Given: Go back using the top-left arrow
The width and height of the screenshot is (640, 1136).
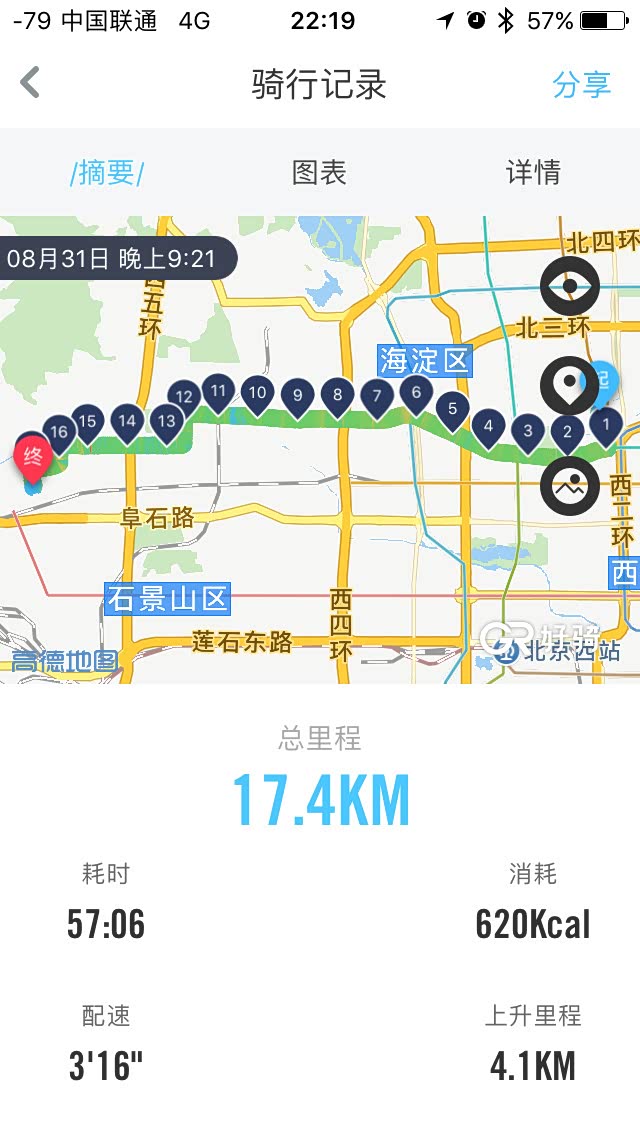Looking at the screenshot, I should (x=30, y=83).
